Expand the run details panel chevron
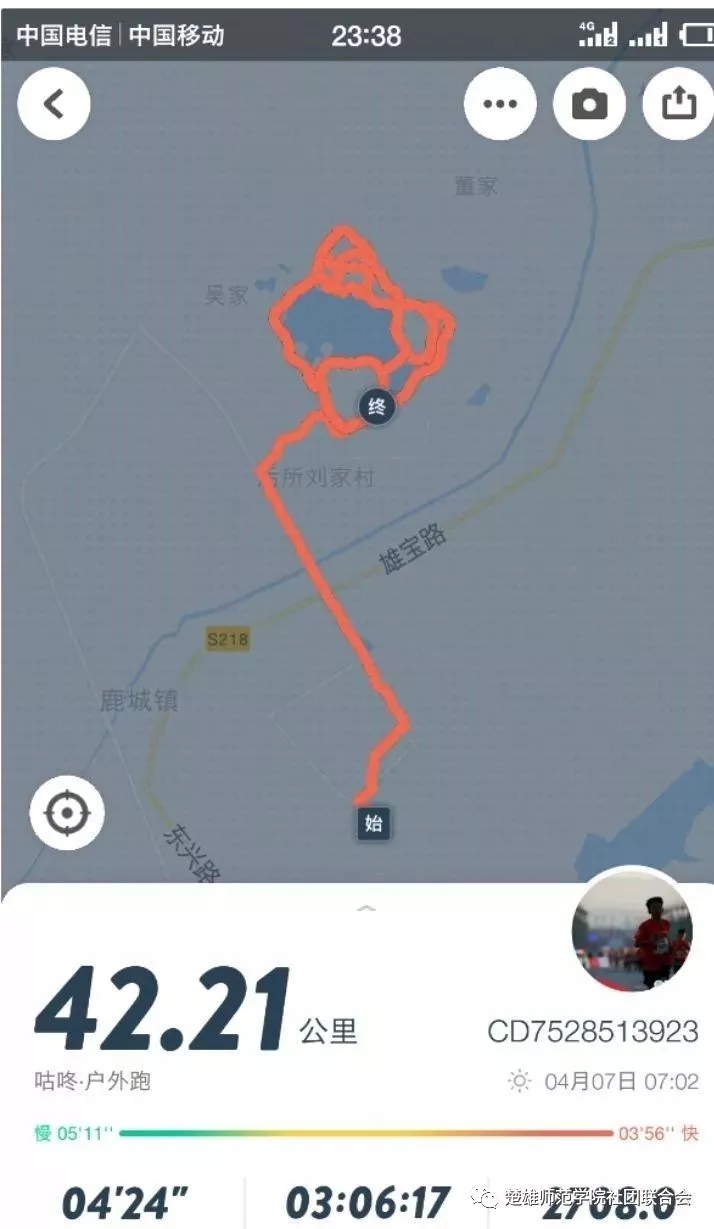Viewport: 714px width, 1229px height. pyautogui.click(x=366, y=908)
